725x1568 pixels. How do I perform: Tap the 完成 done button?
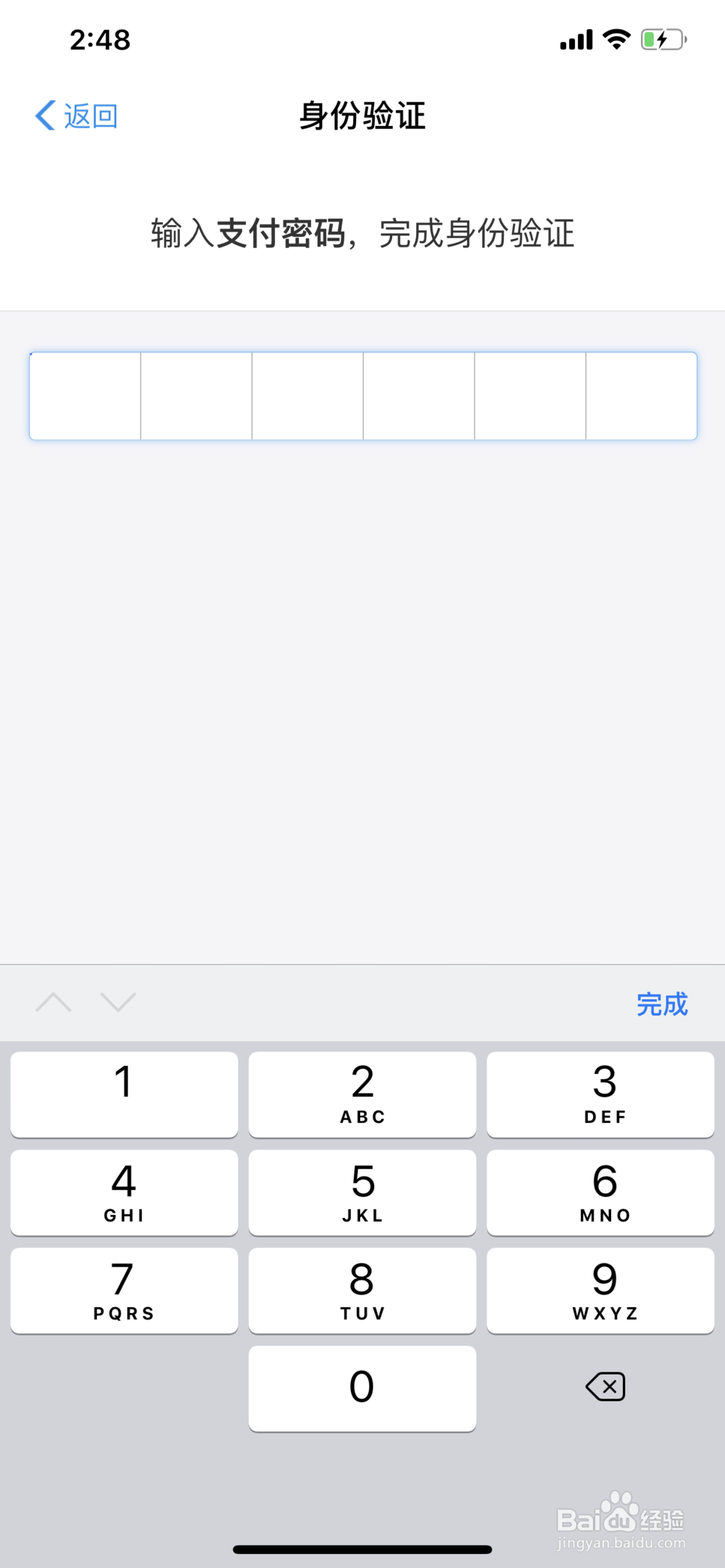[662, 1004]
